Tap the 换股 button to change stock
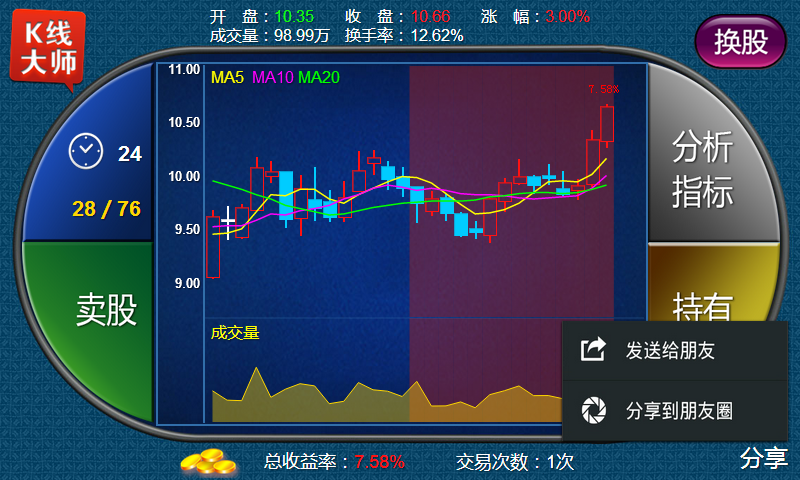This screenshot has height=480, width=800. tap(741, 42)
